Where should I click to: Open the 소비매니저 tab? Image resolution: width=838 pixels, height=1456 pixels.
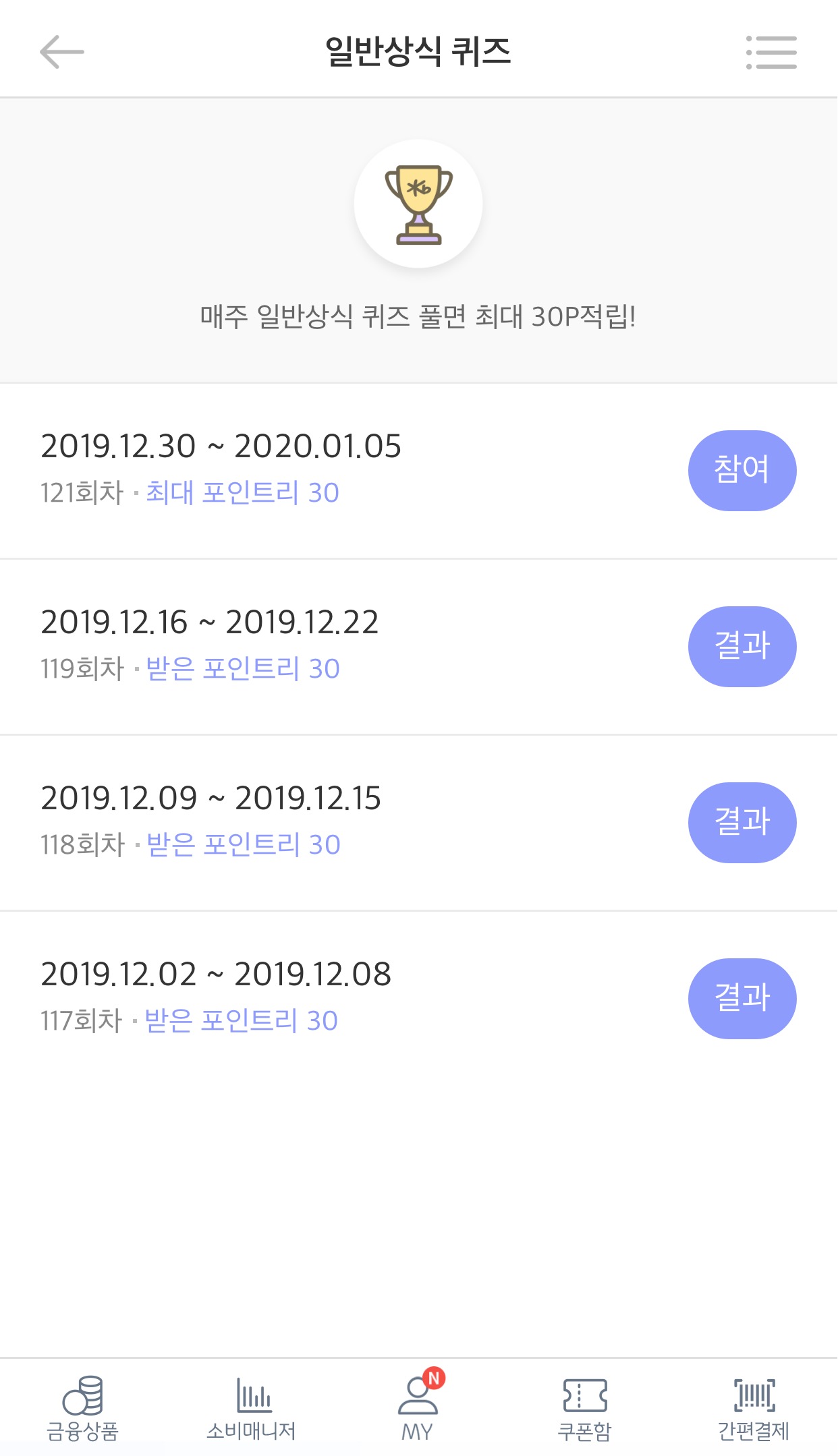point(251,1408)
